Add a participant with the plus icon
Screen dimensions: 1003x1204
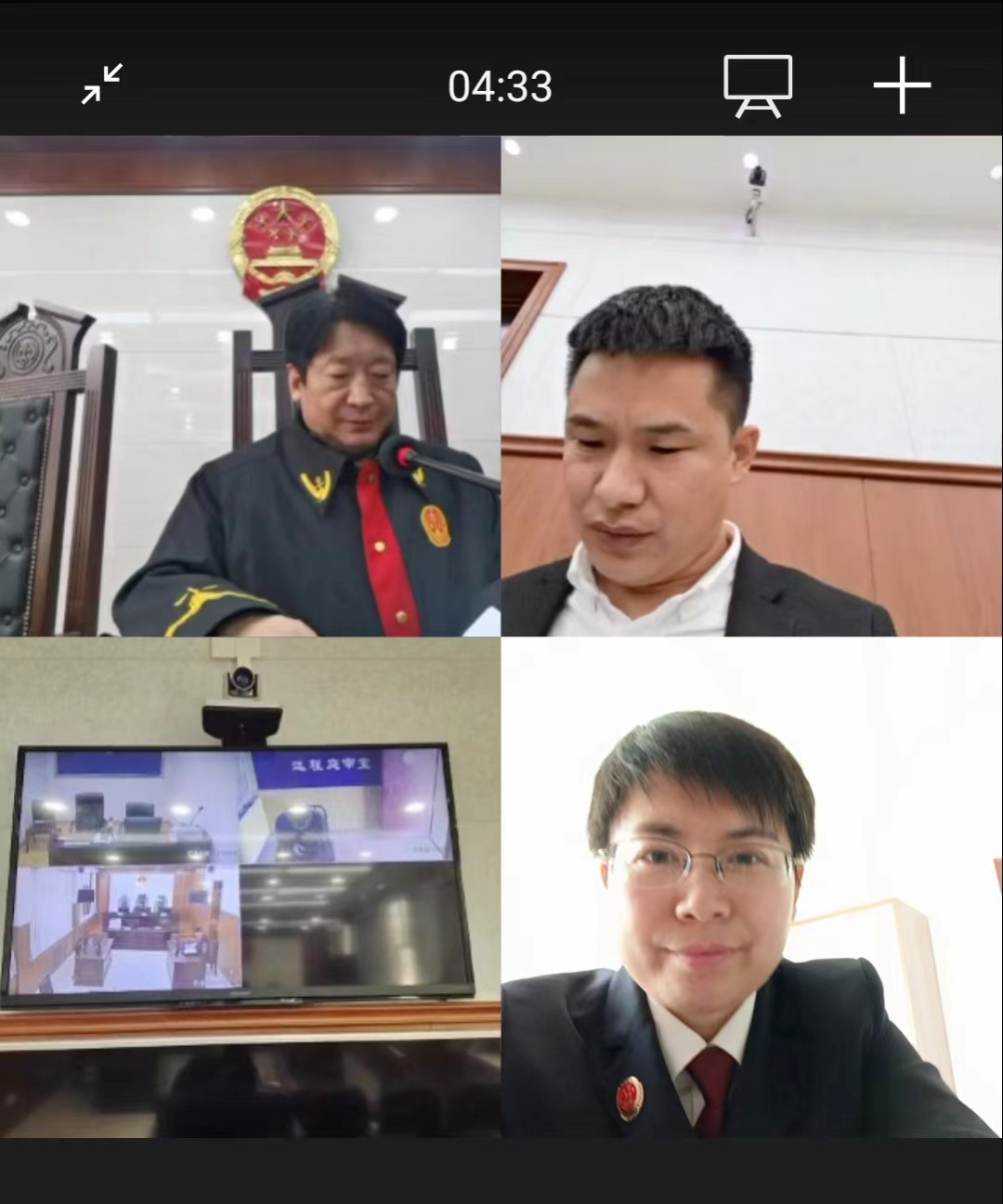pyautogui.click(x=902, y=85)
